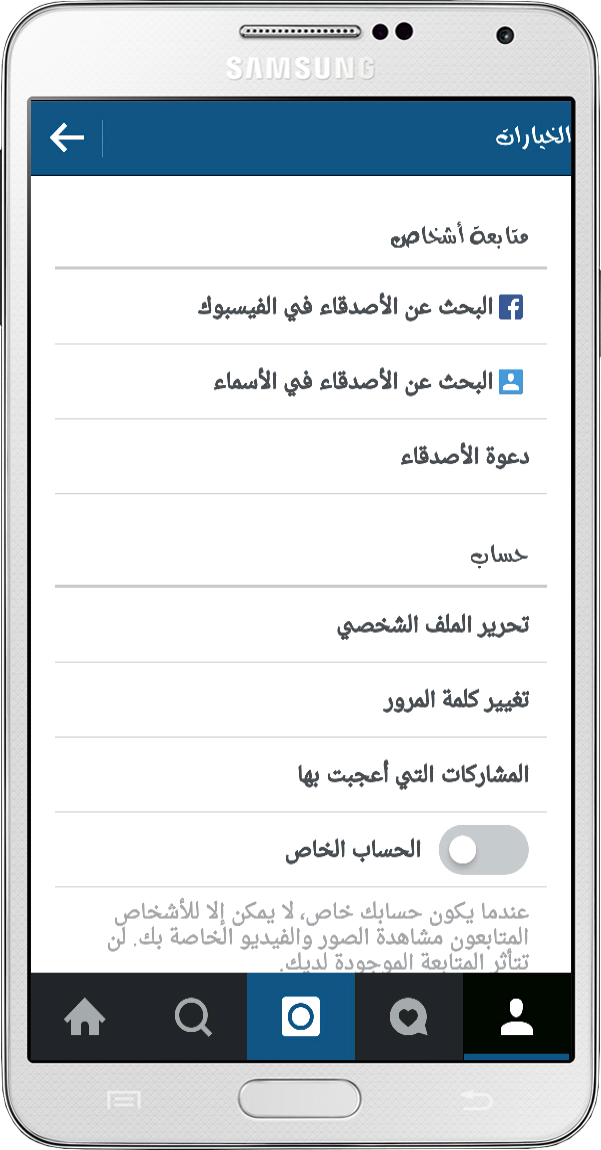Tap the phone's hardware back key

(478, 1101)
